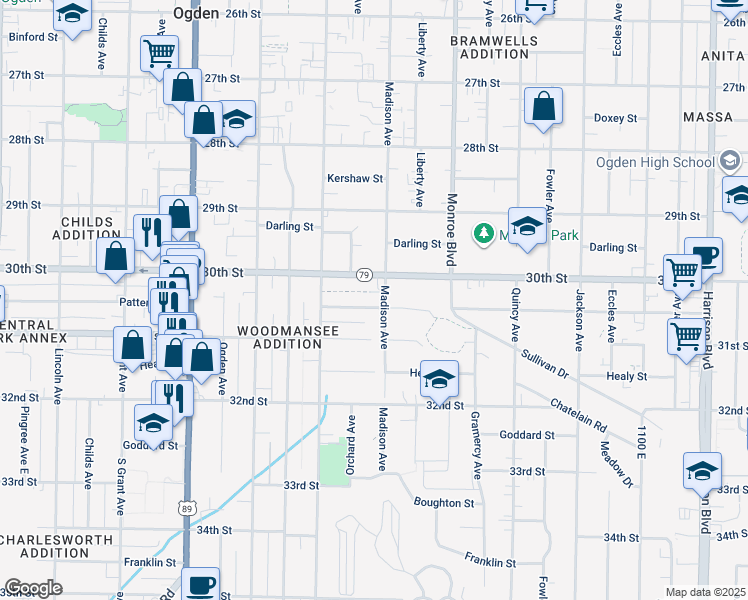Select the school pin on Goddard St

pos(153,425)
